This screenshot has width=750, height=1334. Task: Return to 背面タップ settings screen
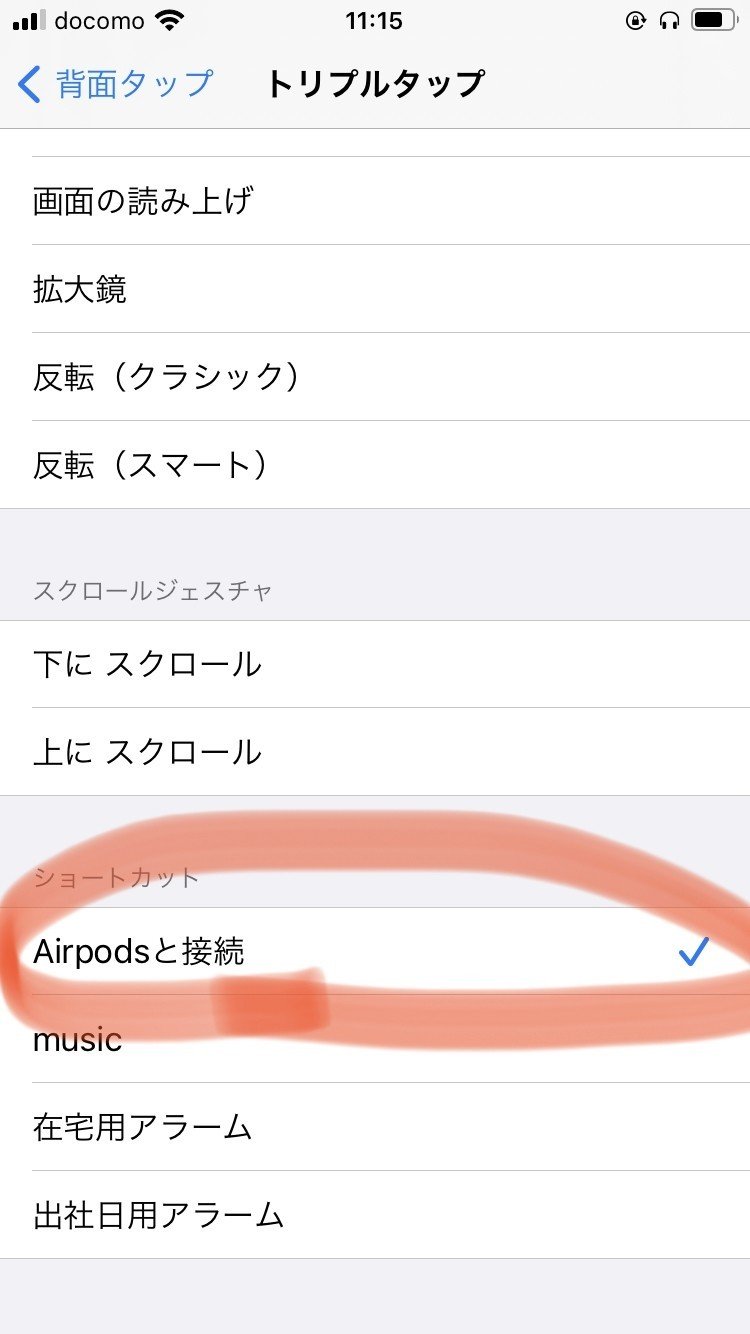(x=110, y=85)
